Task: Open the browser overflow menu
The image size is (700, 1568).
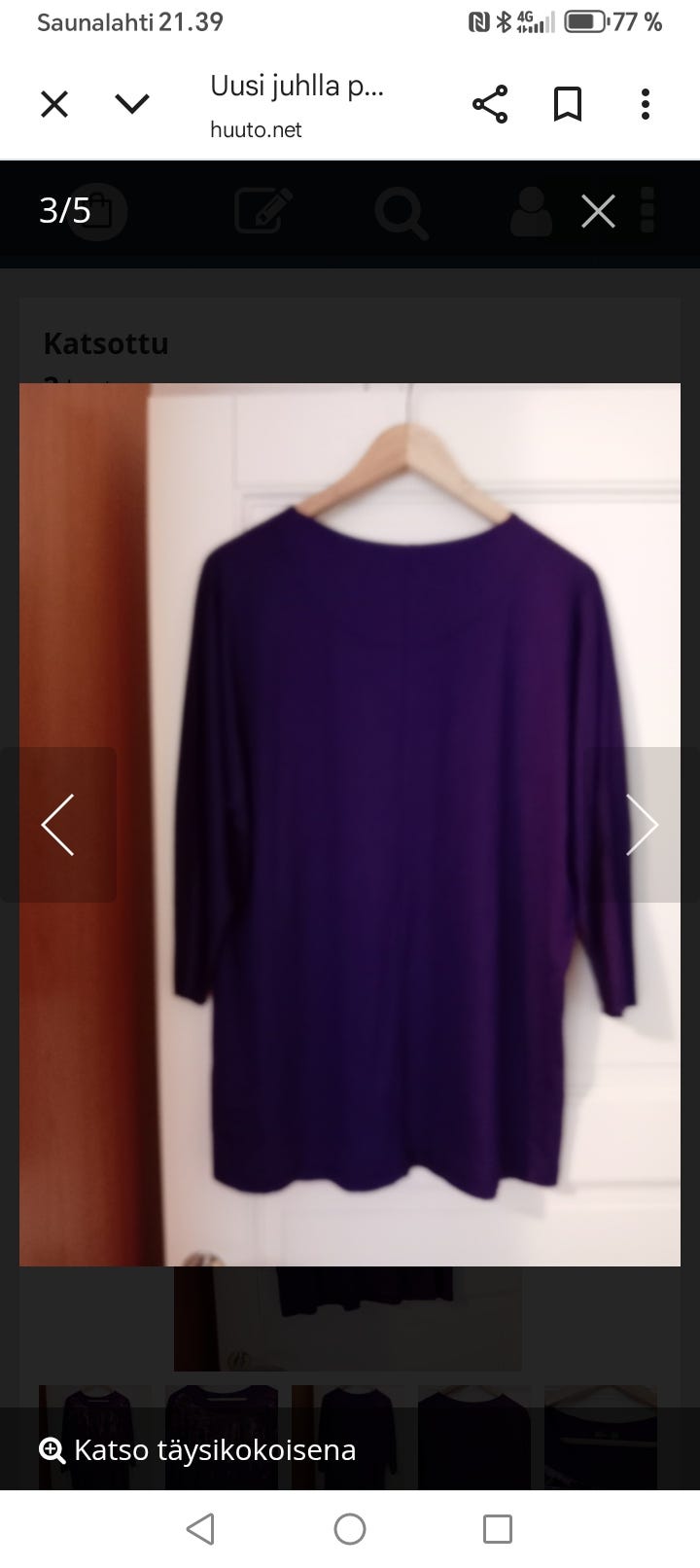Action: tap(646, 104)
